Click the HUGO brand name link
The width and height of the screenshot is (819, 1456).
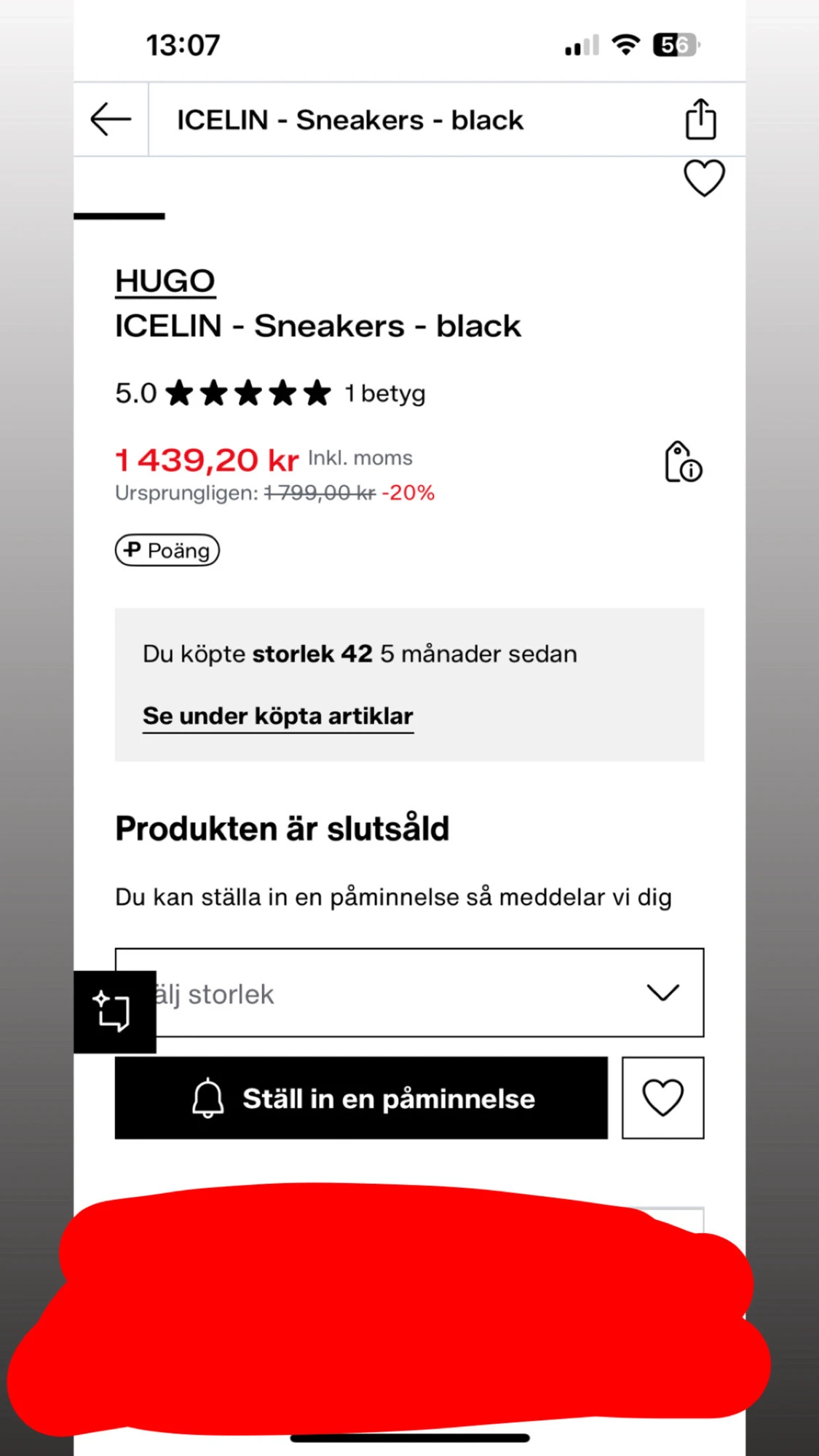tap(165, 280)
